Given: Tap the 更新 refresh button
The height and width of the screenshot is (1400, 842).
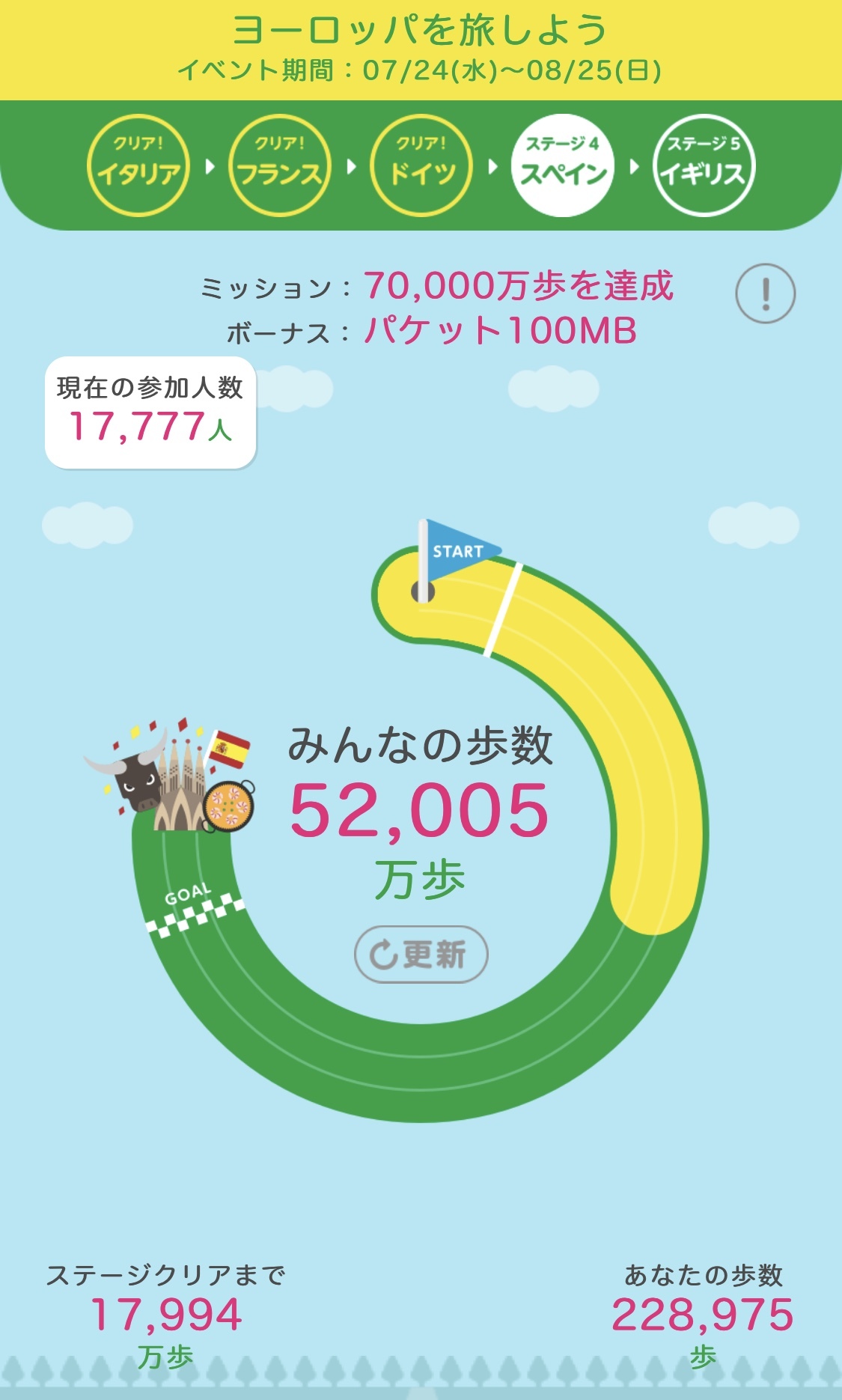Looking at the screenshot, I should pyautogui.click(x=421, y=955).
